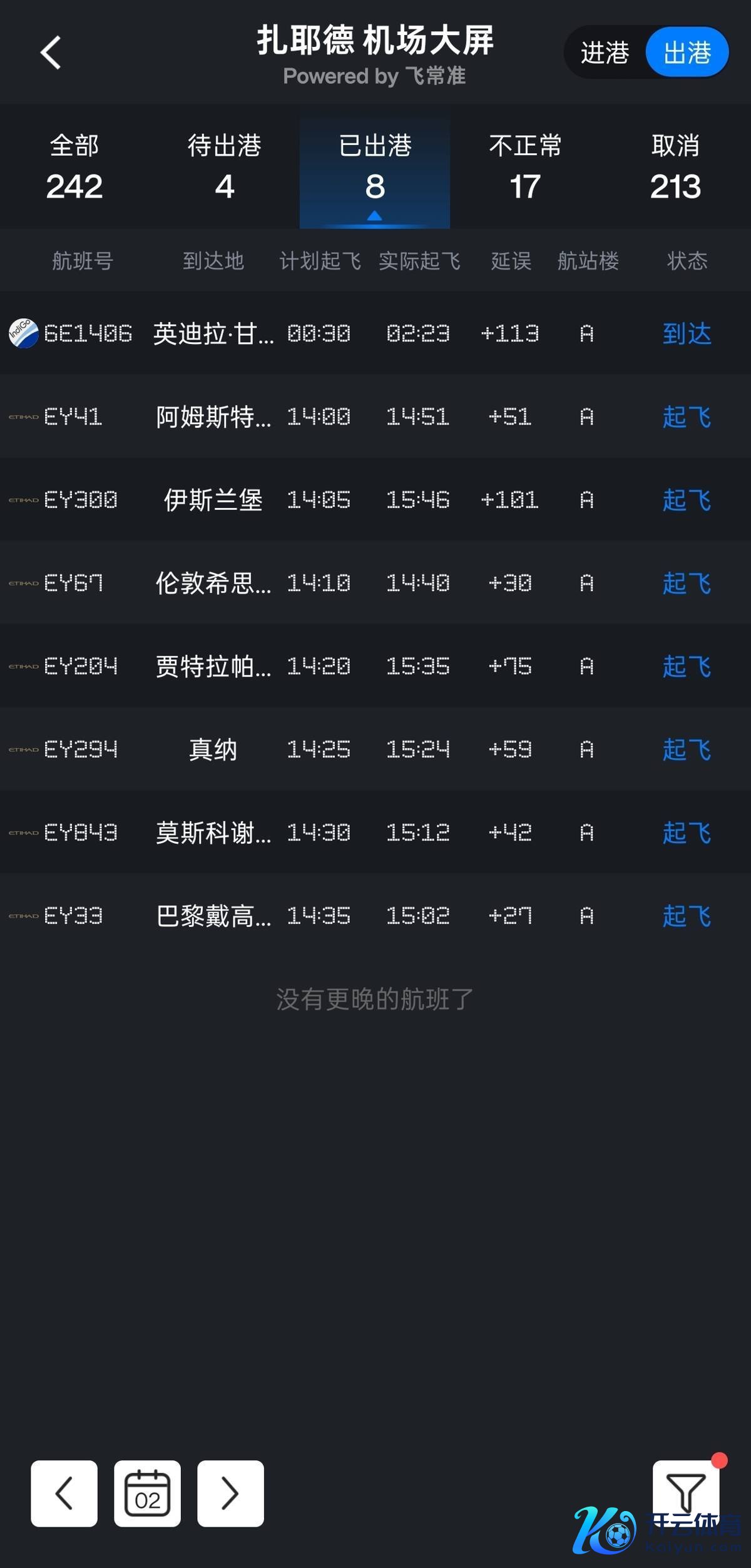Switch to 进港 arrivals view
This screenshot has height=1568, width=751.
pyautogui.click(x=605, y=53)
